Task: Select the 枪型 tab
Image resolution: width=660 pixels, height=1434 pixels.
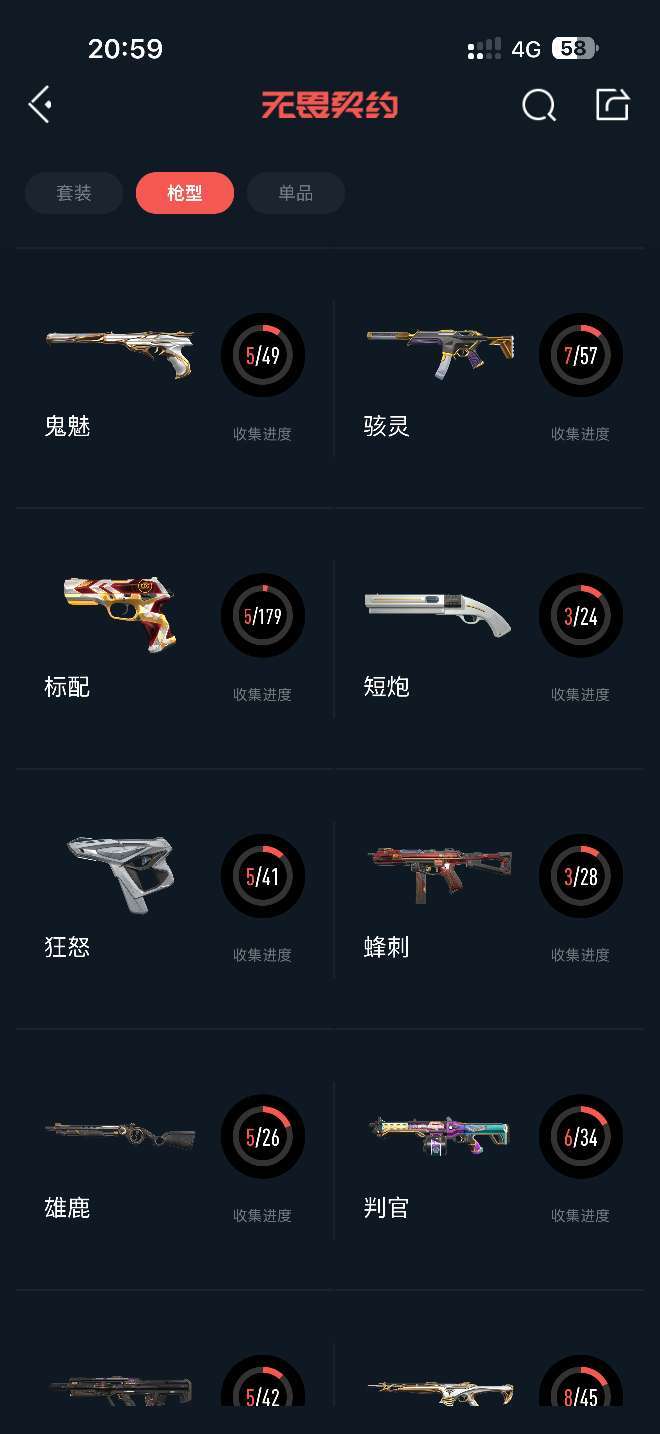Action: (x=185, y=193)
